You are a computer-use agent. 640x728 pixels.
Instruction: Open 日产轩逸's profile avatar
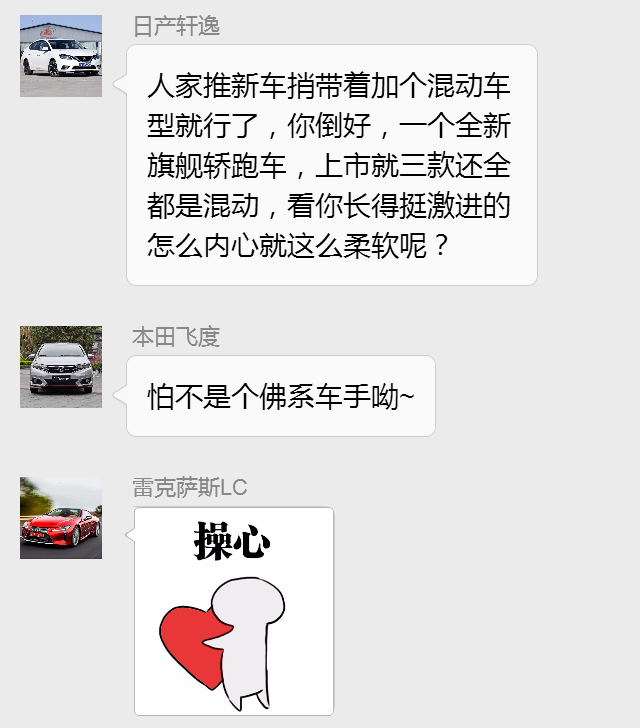[61, 56]
